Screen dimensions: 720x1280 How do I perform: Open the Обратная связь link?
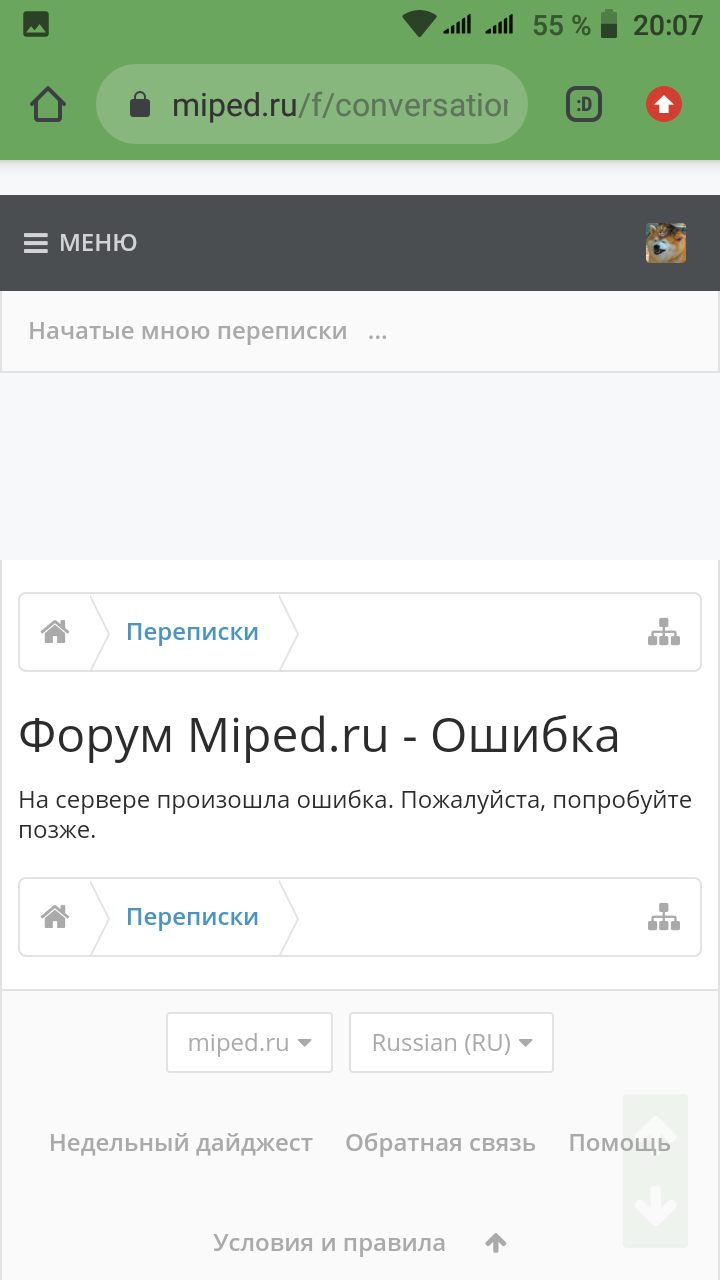(440, 1143)
